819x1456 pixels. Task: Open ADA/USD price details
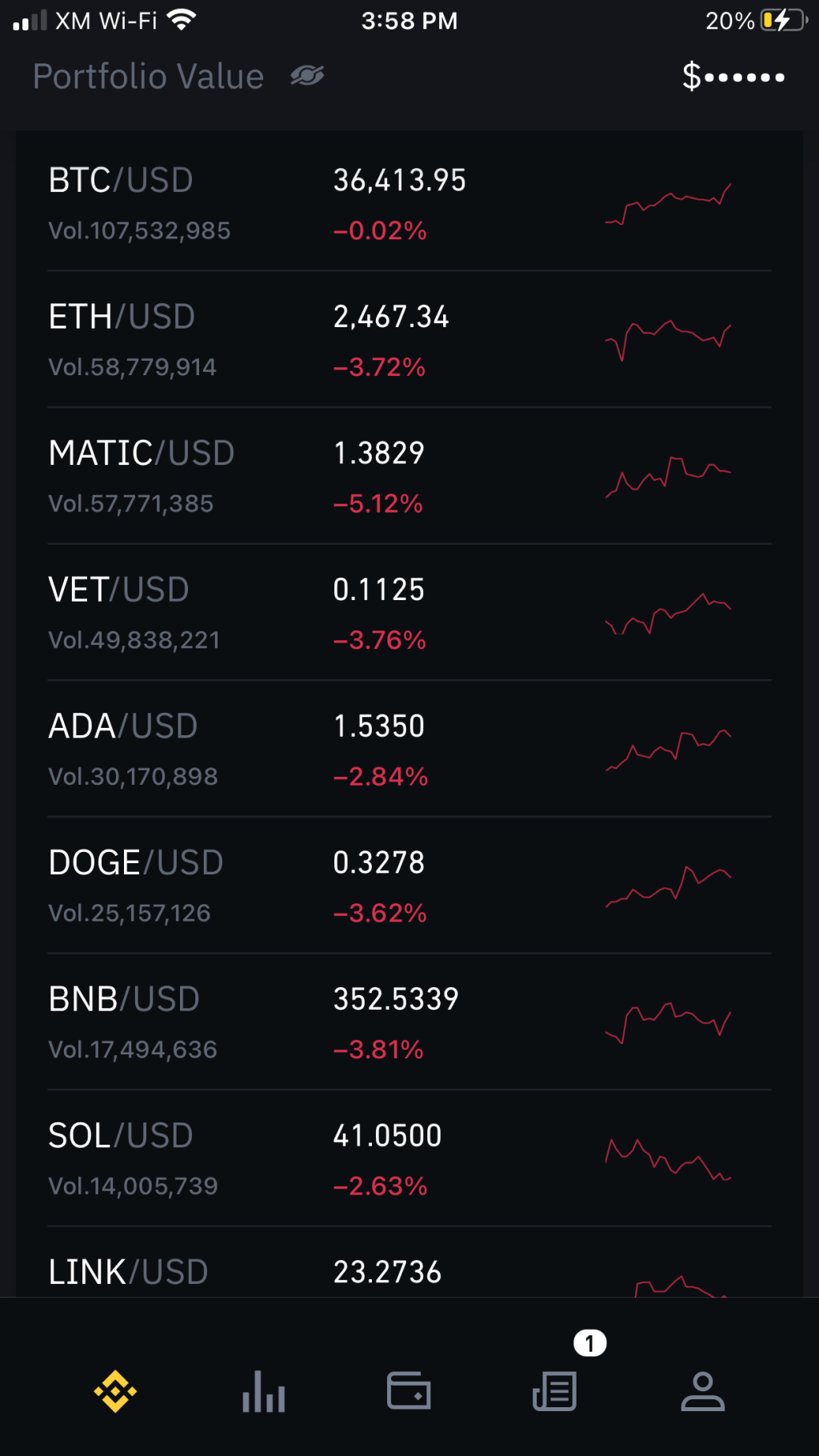[x=409, y=750]
